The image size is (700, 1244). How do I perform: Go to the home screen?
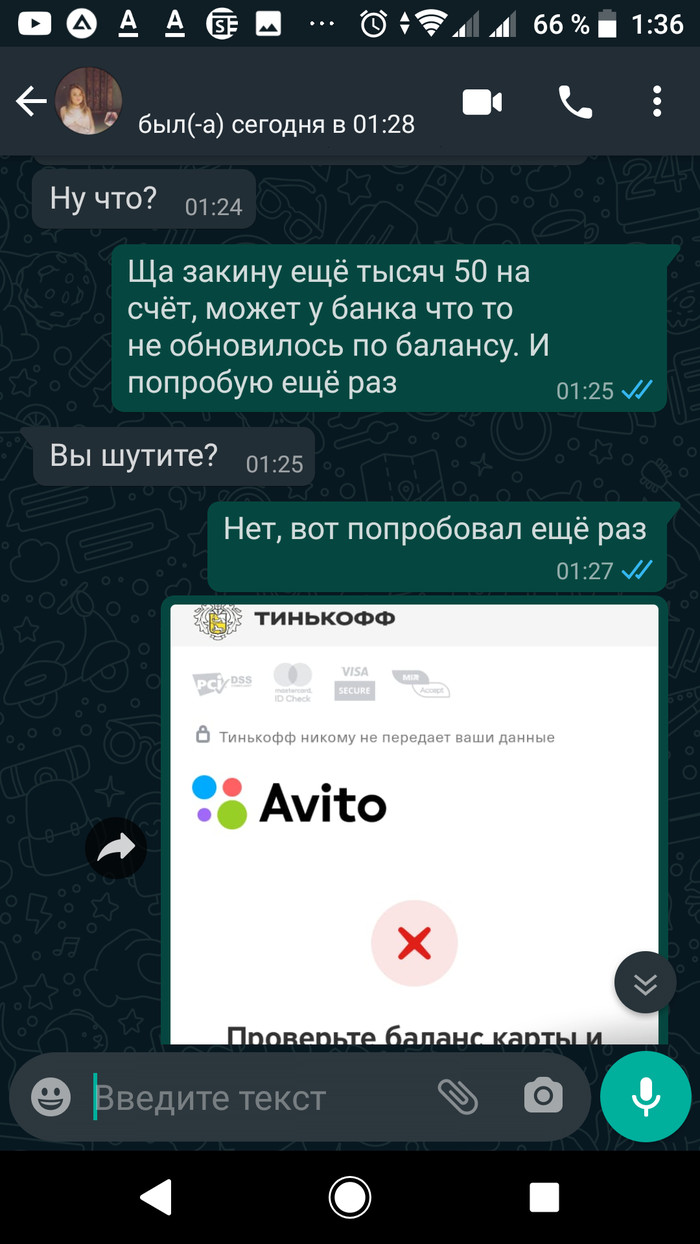(x=350, y=1196)
